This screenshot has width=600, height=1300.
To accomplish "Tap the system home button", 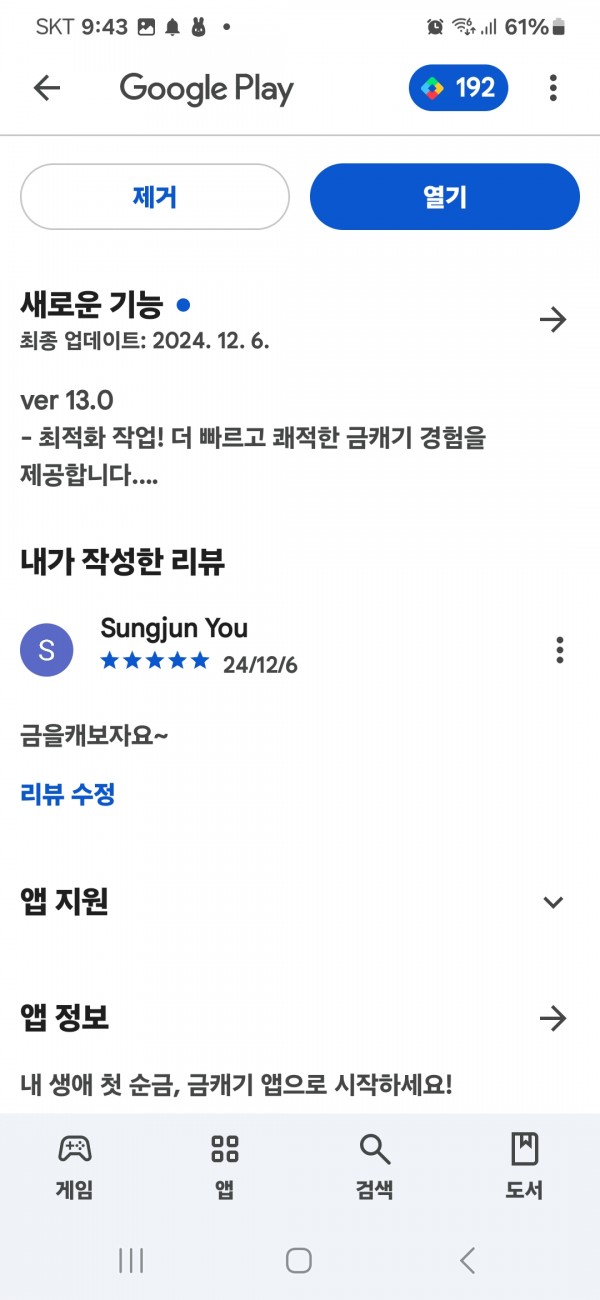I will 299,1260.
